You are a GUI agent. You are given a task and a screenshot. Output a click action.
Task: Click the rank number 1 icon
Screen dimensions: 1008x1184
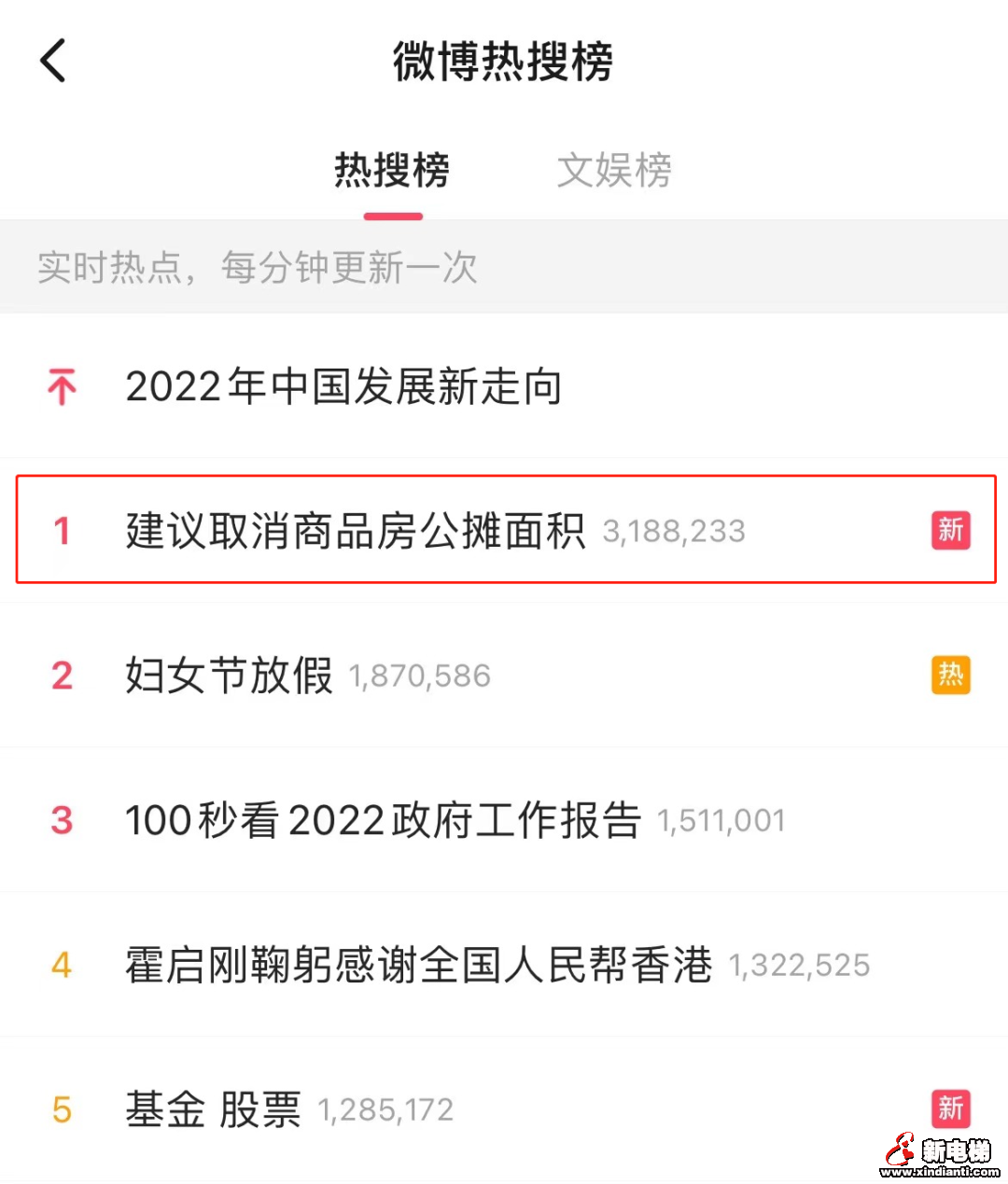(62, 530)
